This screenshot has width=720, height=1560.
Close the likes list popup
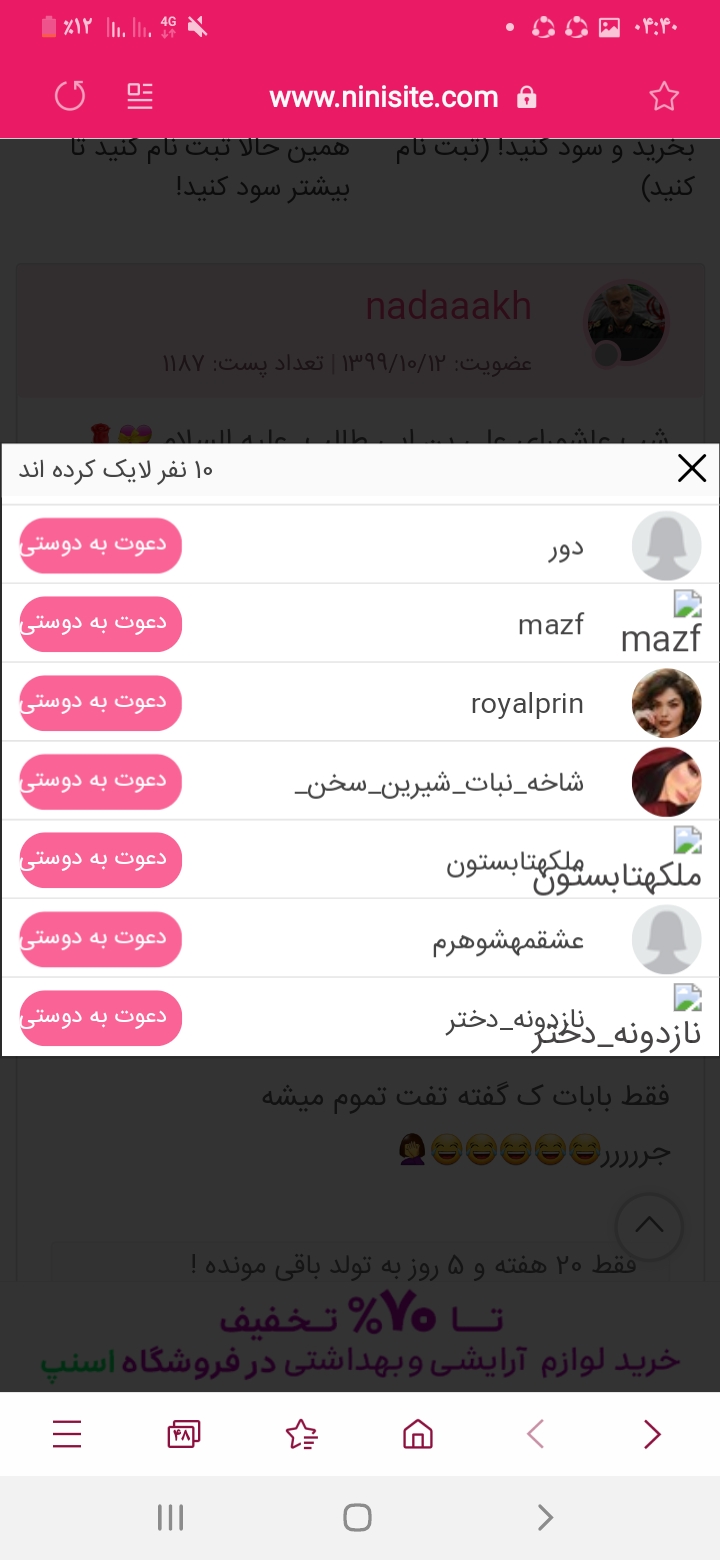[691, 468]
